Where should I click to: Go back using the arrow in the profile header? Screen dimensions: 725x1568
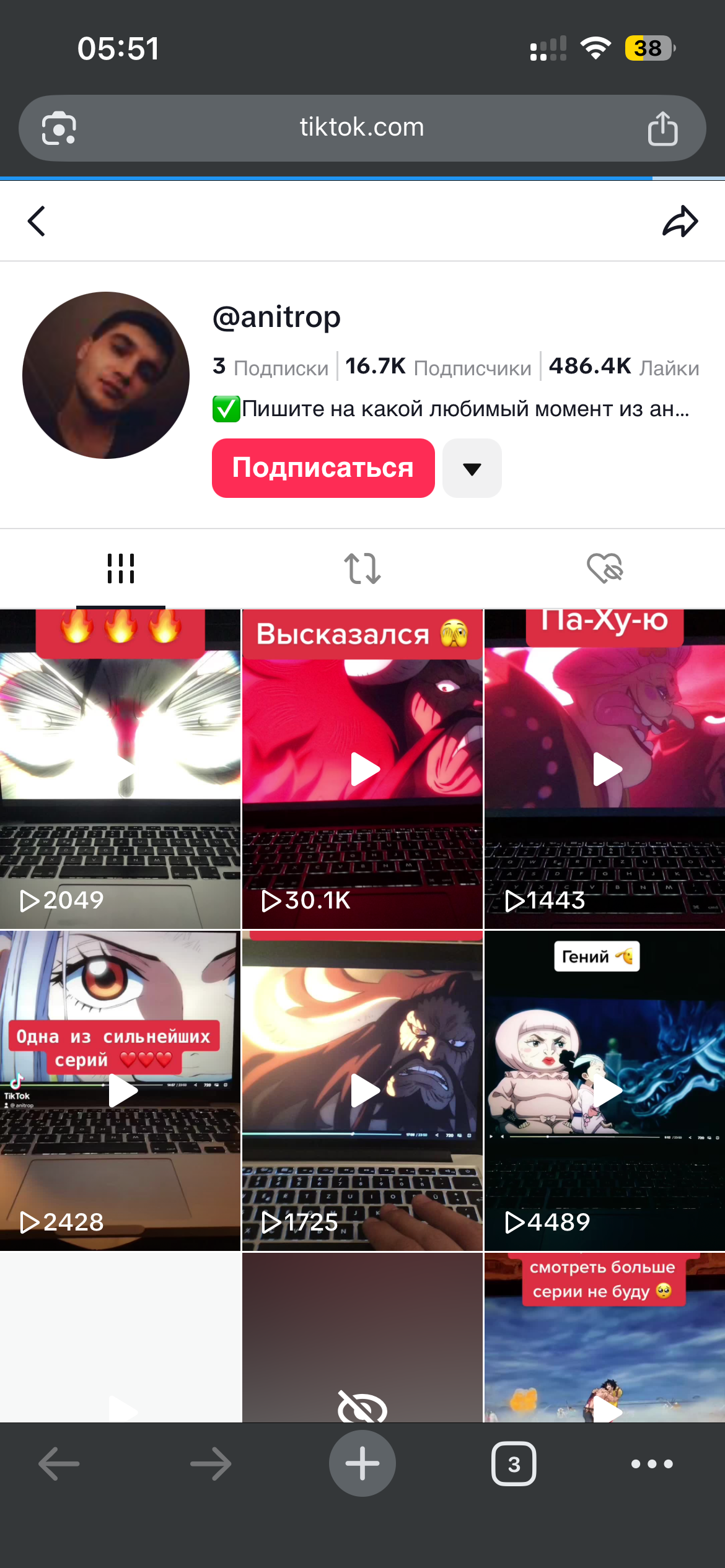point(37,221)
